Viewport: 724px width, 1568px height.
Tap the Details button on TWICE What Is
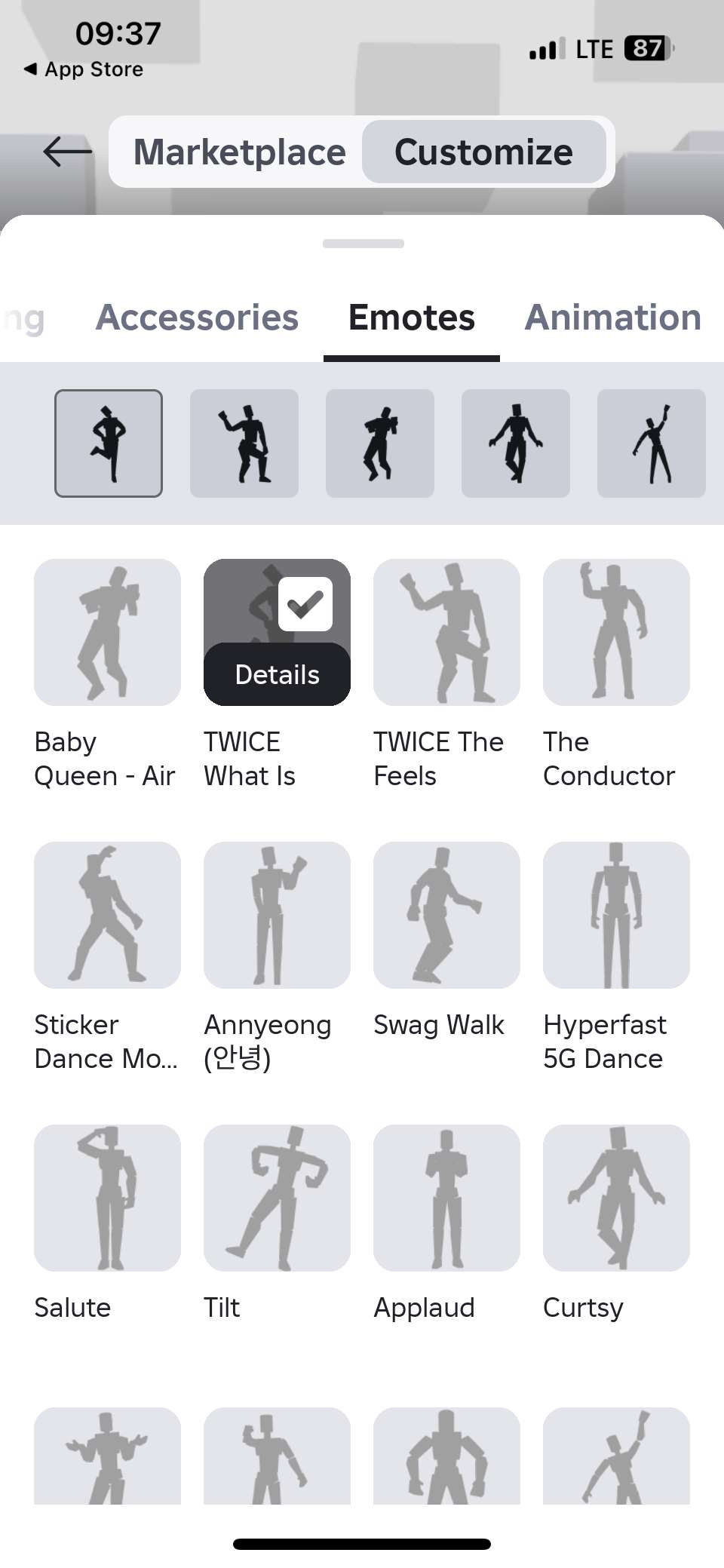[277, 674]
